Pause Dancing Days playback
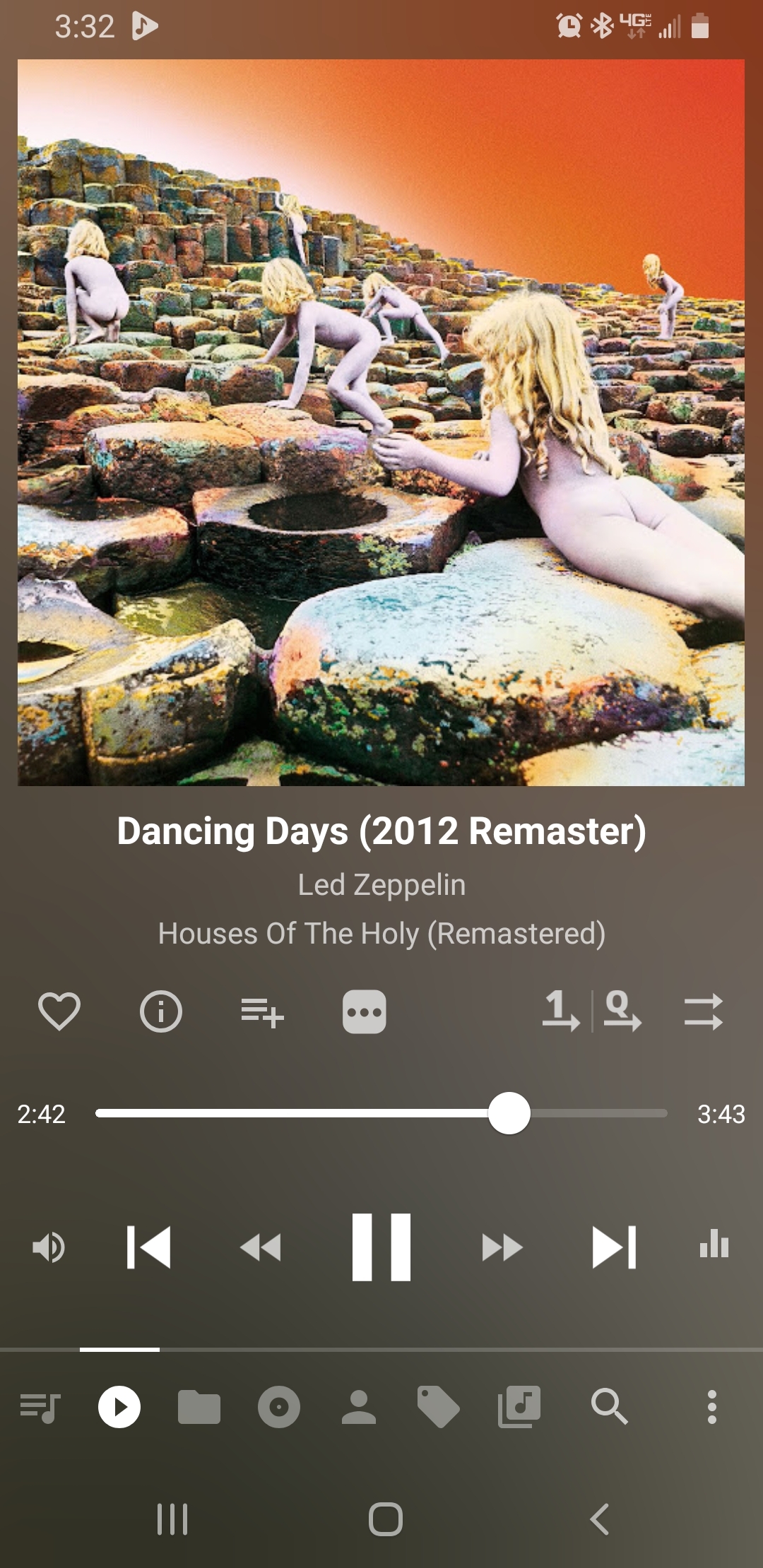The image size is (763, 1568). [381, 1247]
